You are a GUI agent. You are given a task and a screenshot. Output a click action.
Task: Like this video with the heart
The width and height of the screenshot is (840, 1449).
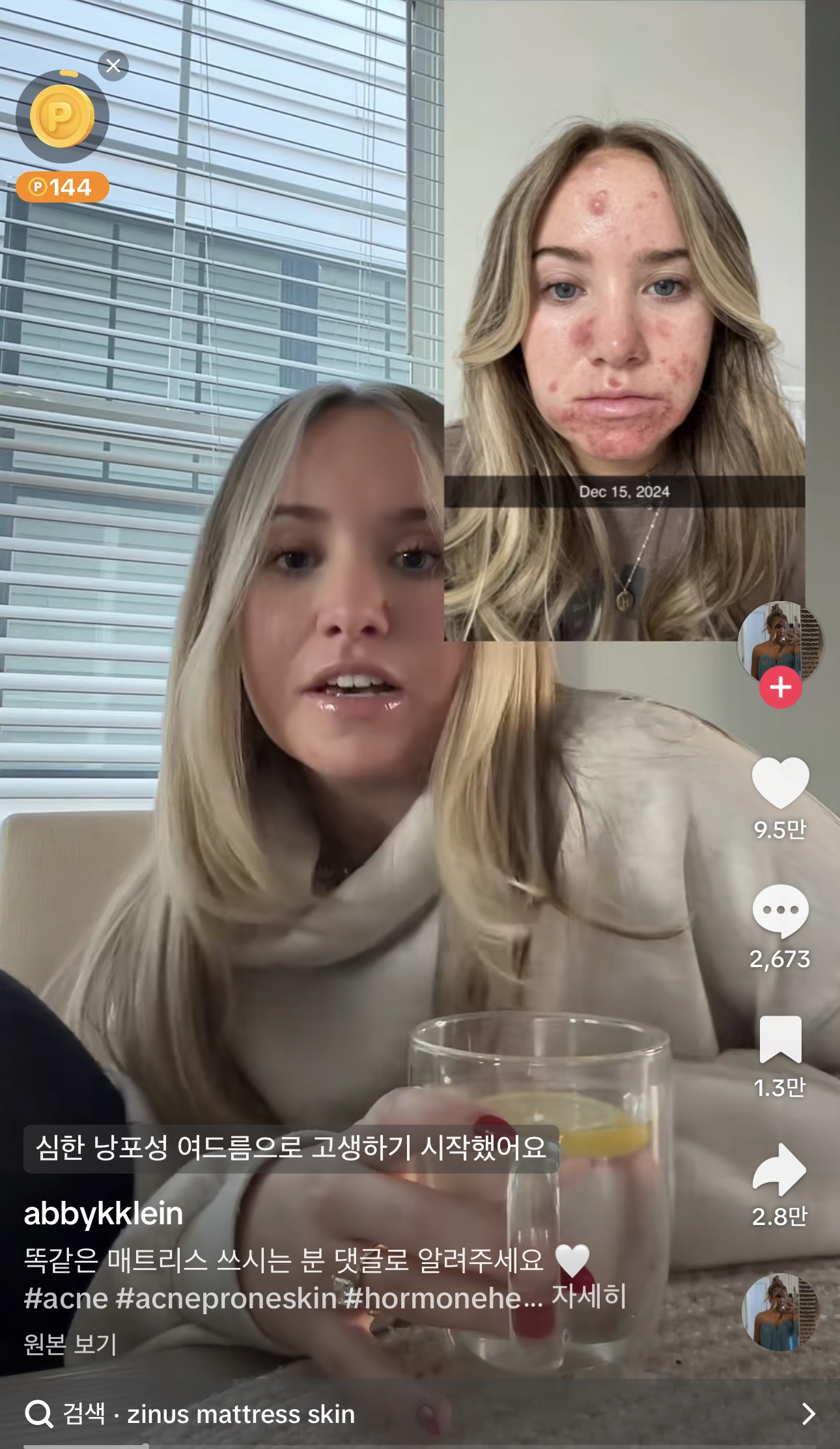pyautogui.click(x=780, y=782)
